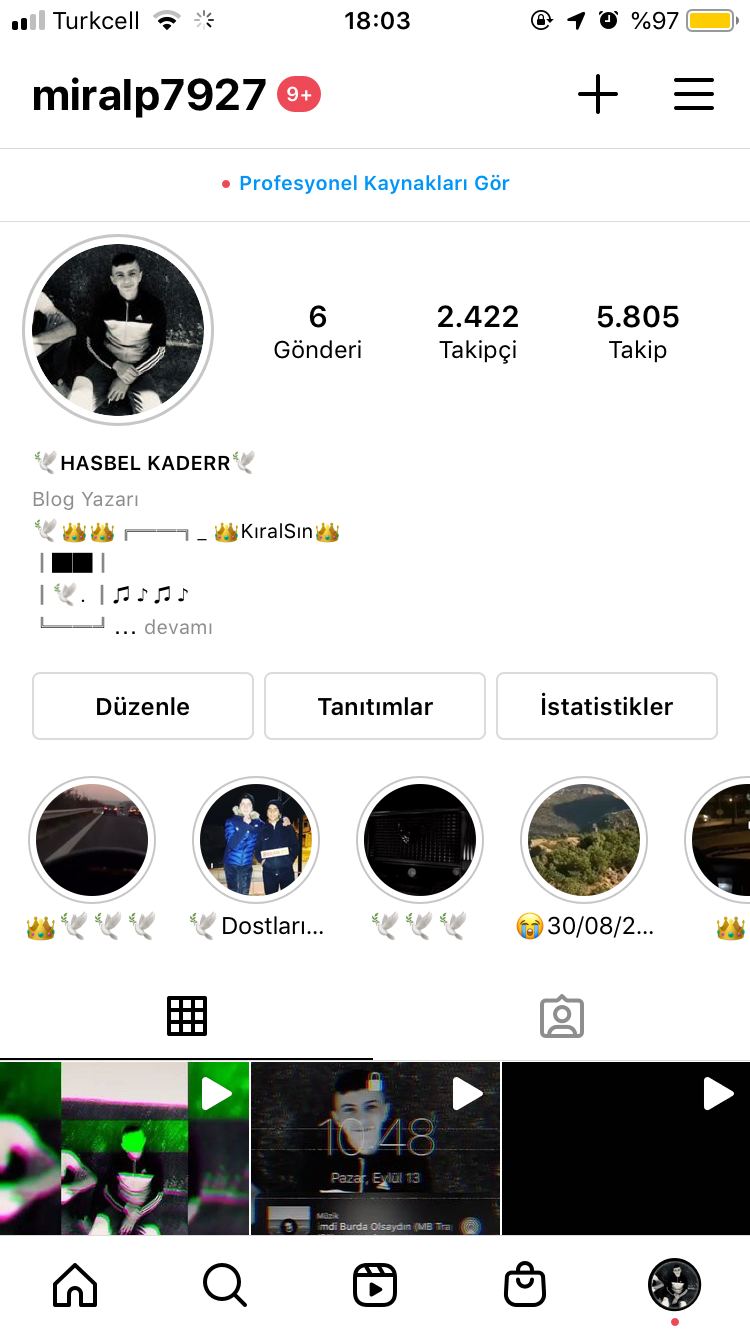The height and width of the screenshot is (1334, 750).
Task: View İstatistikler
Action: [606, 706]
